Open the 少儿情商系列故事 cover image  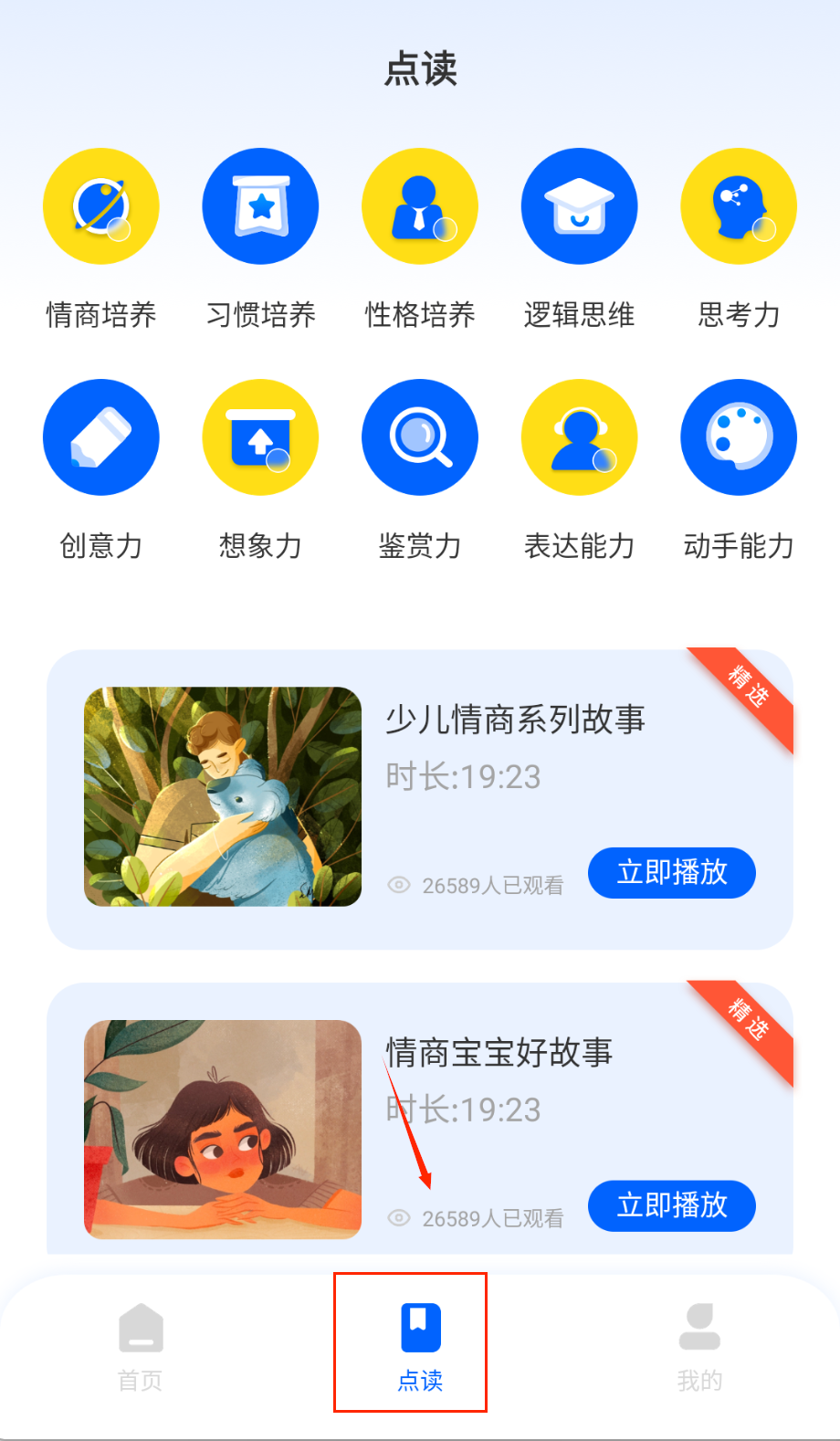coord(223,796)
